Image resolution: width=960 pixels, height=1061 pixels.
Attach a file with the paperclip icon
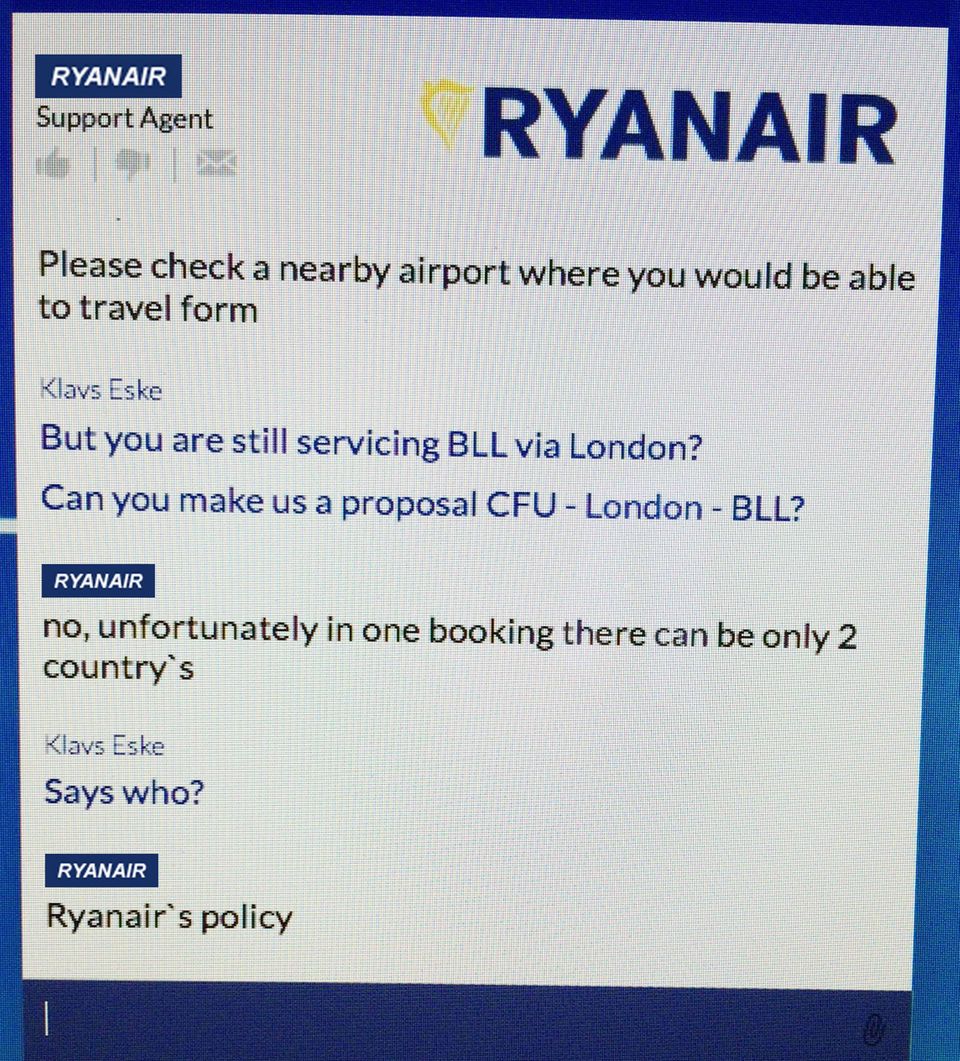click(874, 1027)
